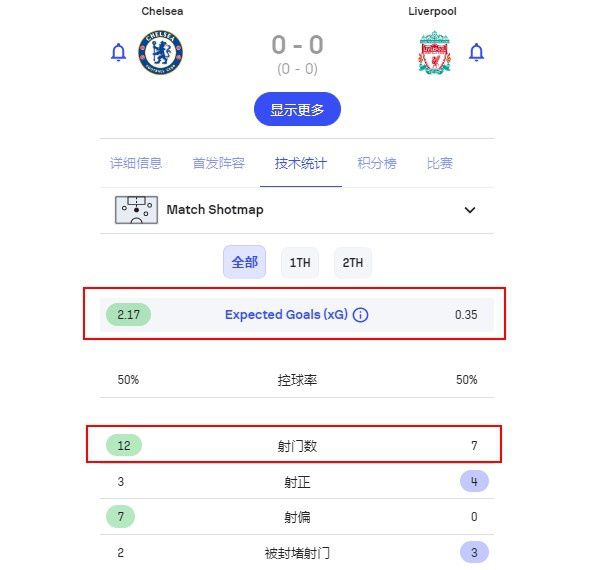Screen dimensions: 600x570
Task: Open the Chelsea team crest
Action: [161, 52]
